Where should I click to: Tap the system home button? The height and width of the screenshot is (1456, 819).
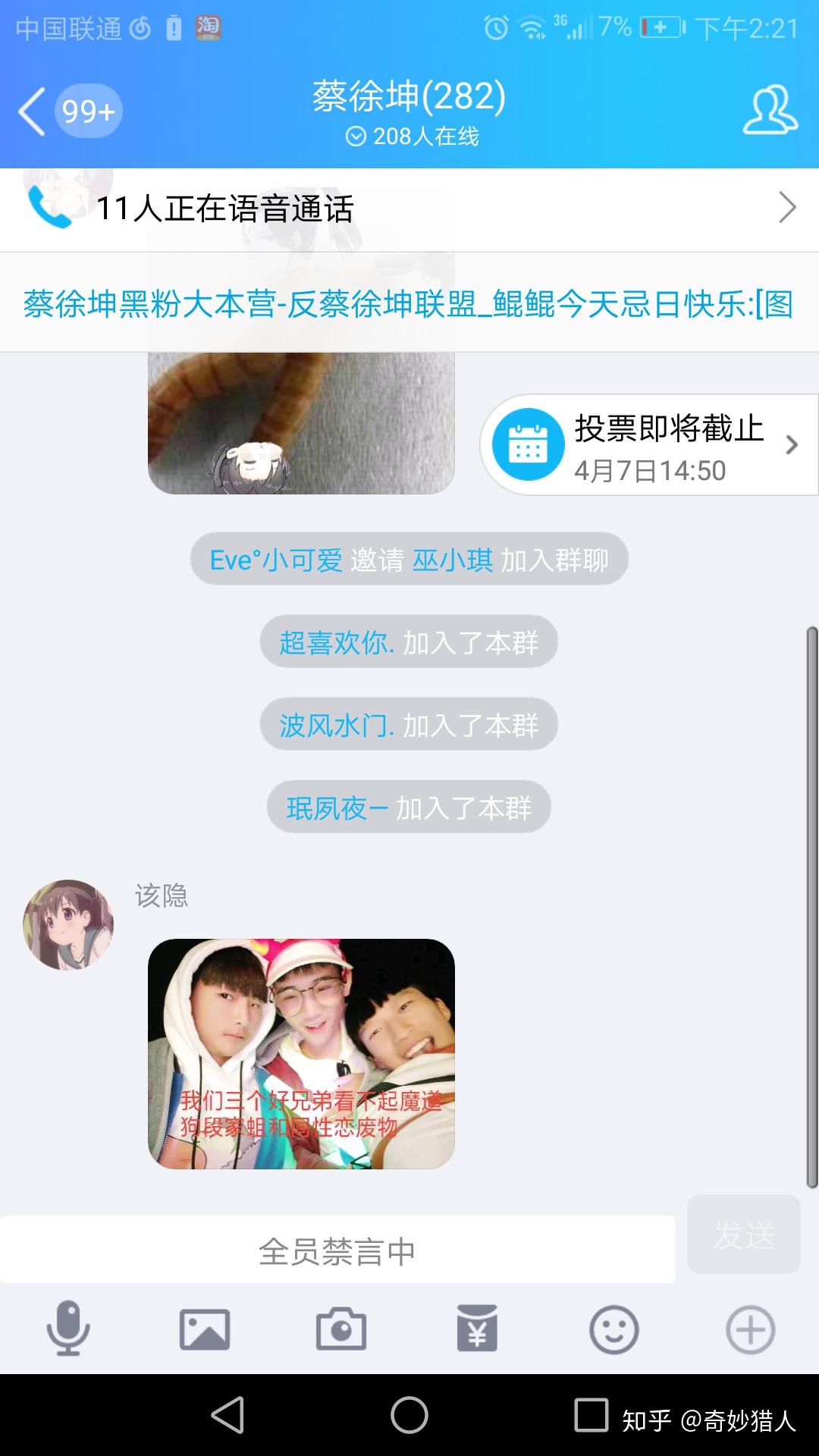click(x=409, y=1415)
